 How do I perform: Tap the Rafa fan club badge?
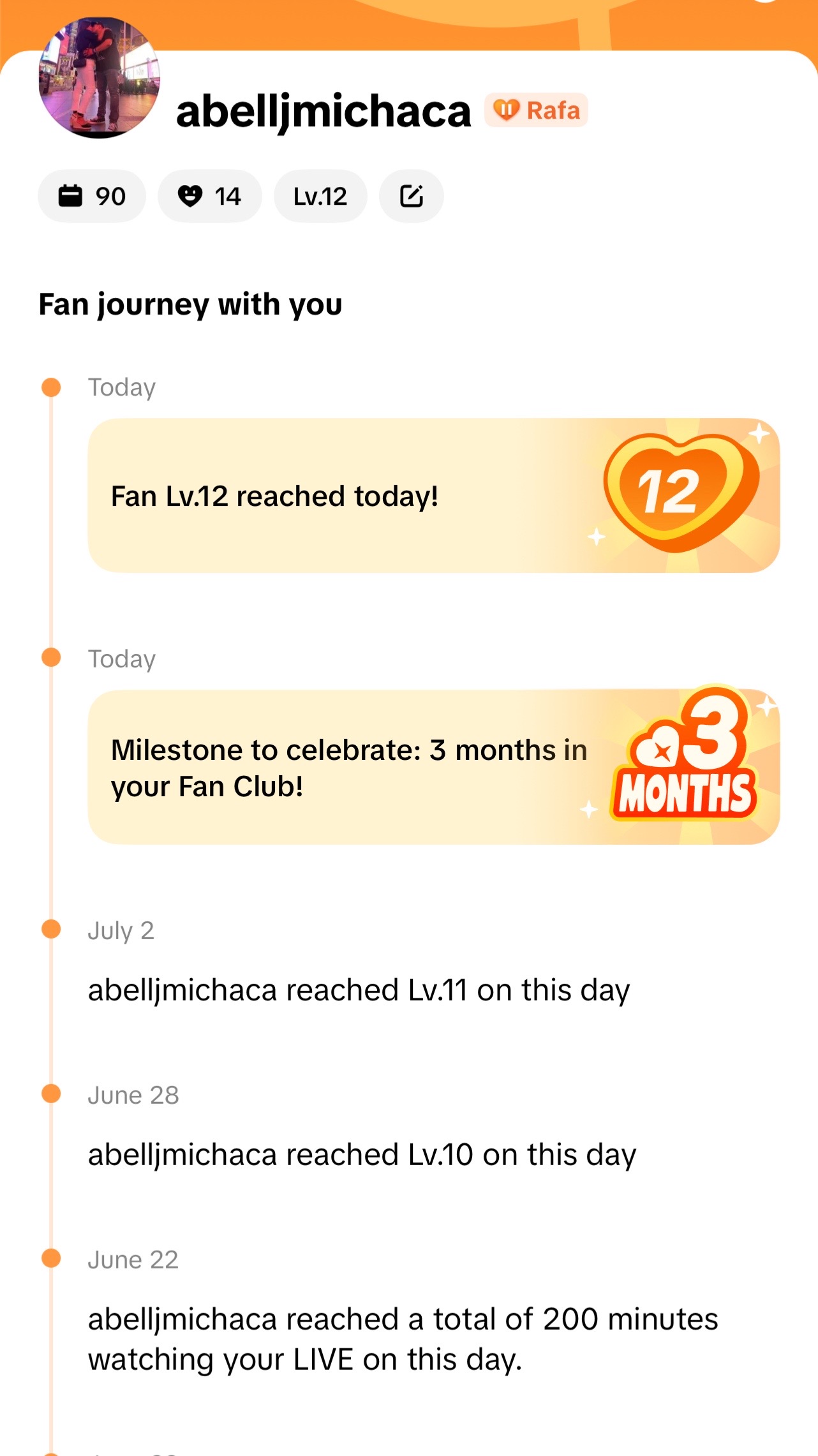(536, 110)
